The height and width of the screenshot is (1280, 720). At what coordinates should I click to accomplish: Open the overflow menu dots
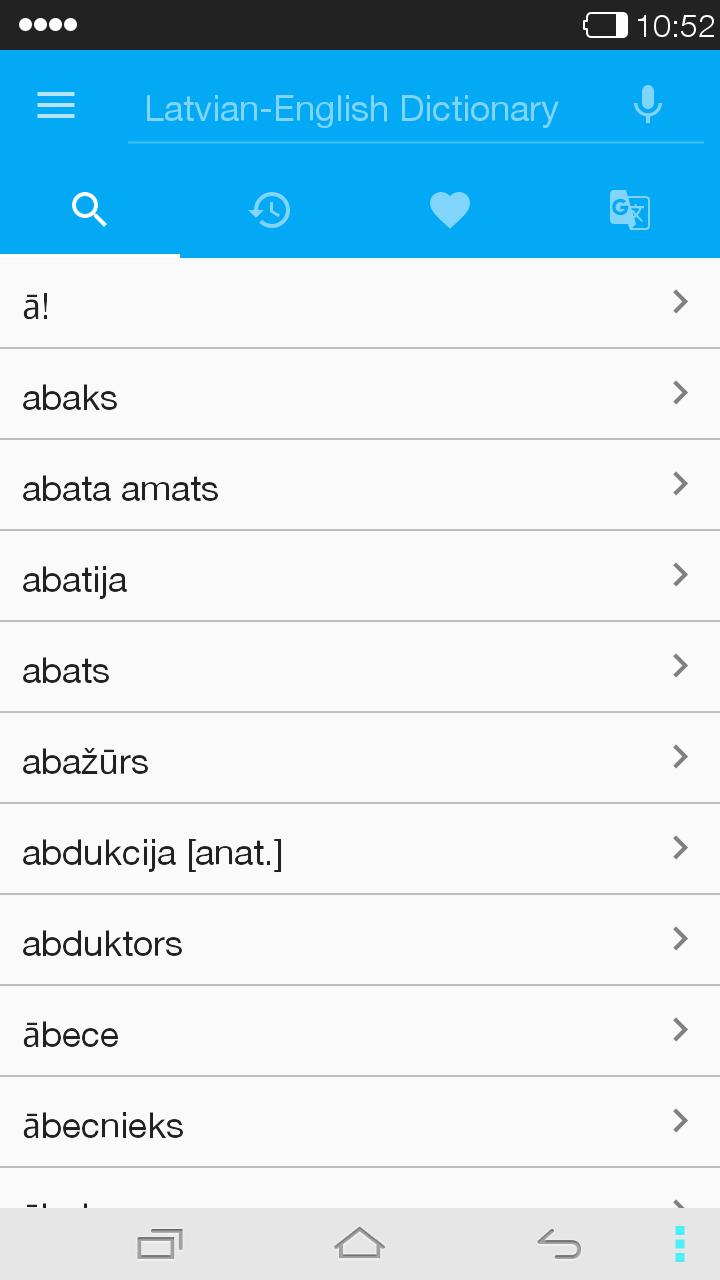678,1243
